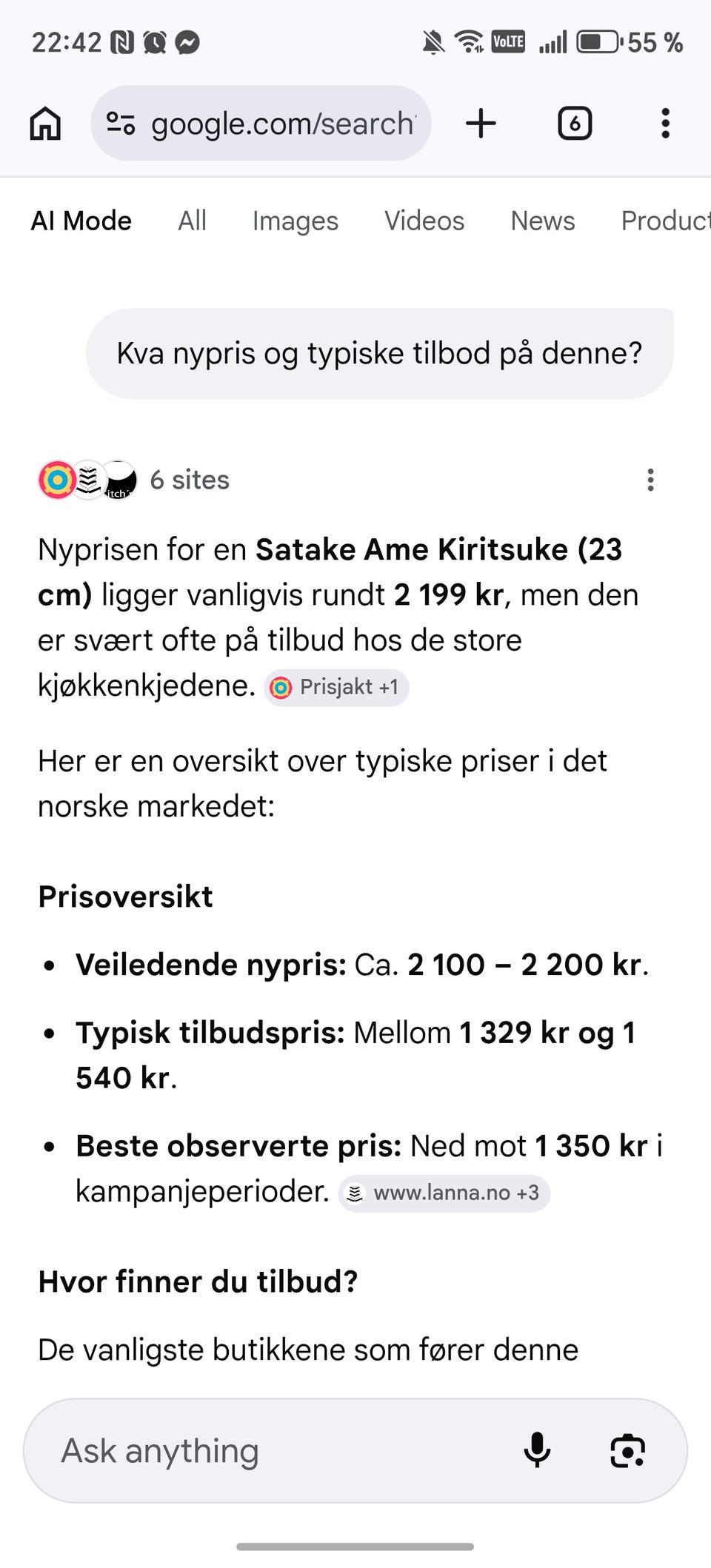Select the All search results tab

192,221
